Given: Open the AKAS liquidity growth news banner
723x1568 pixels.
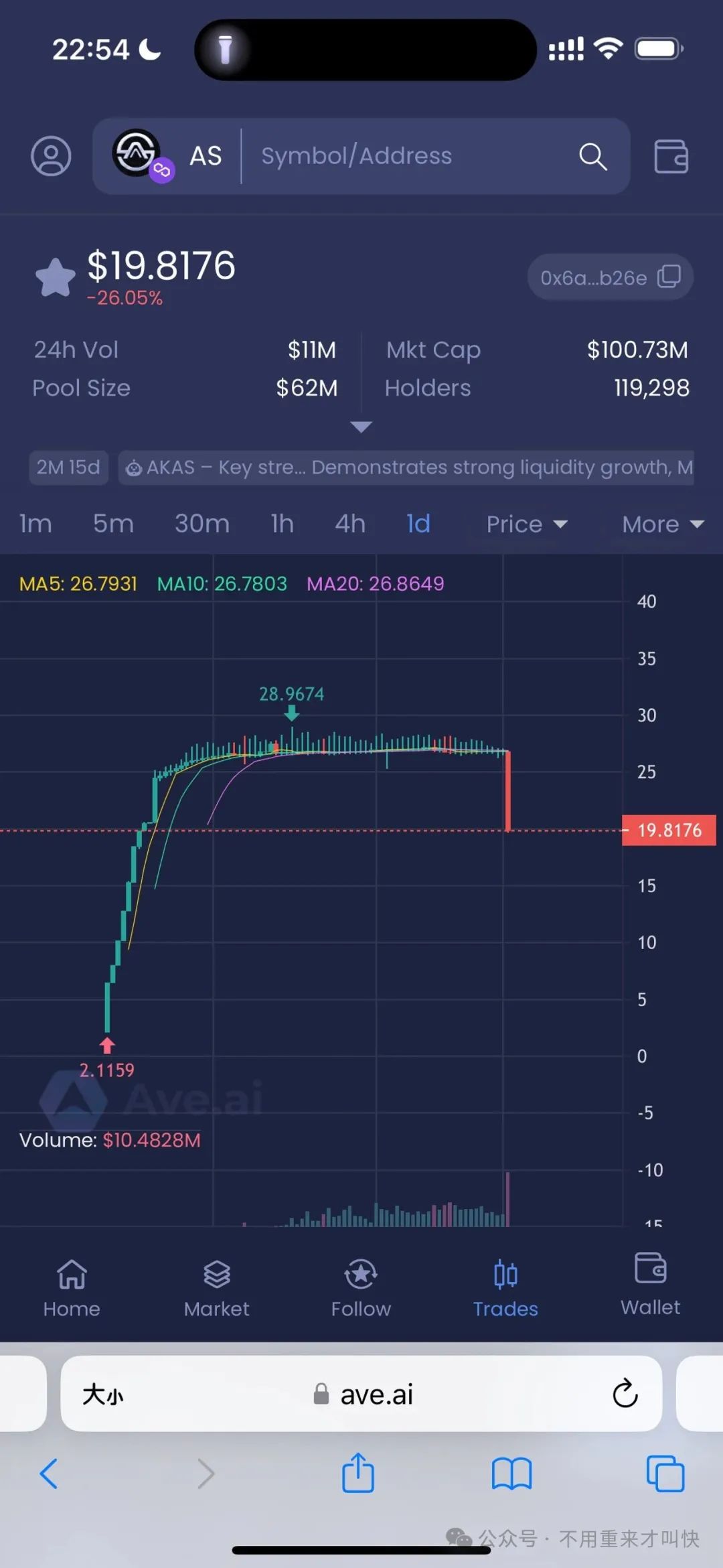Looking at the screenshot, I should point(408,468).
